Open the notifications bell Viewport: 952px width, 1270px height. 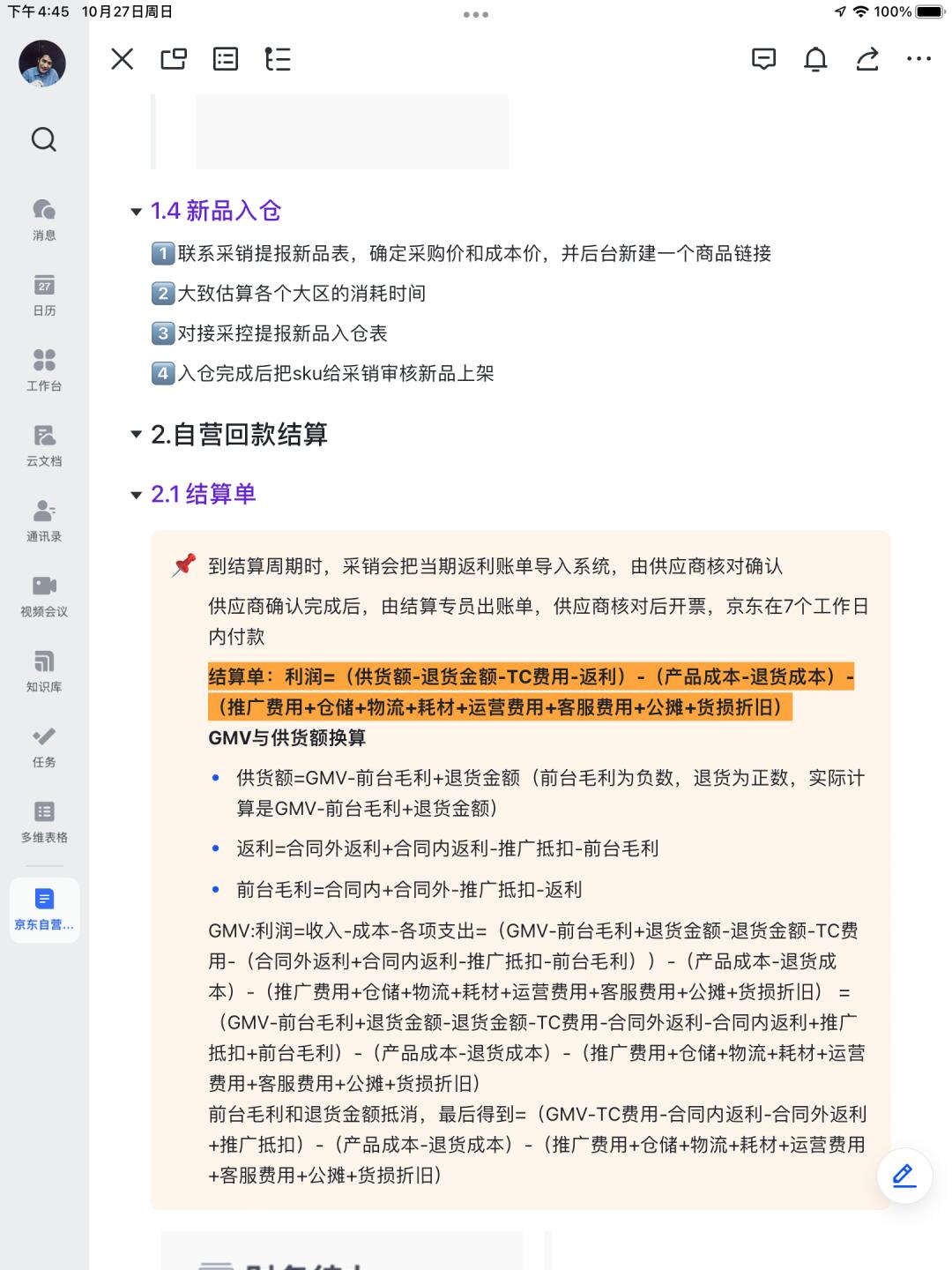coord(815,59)
